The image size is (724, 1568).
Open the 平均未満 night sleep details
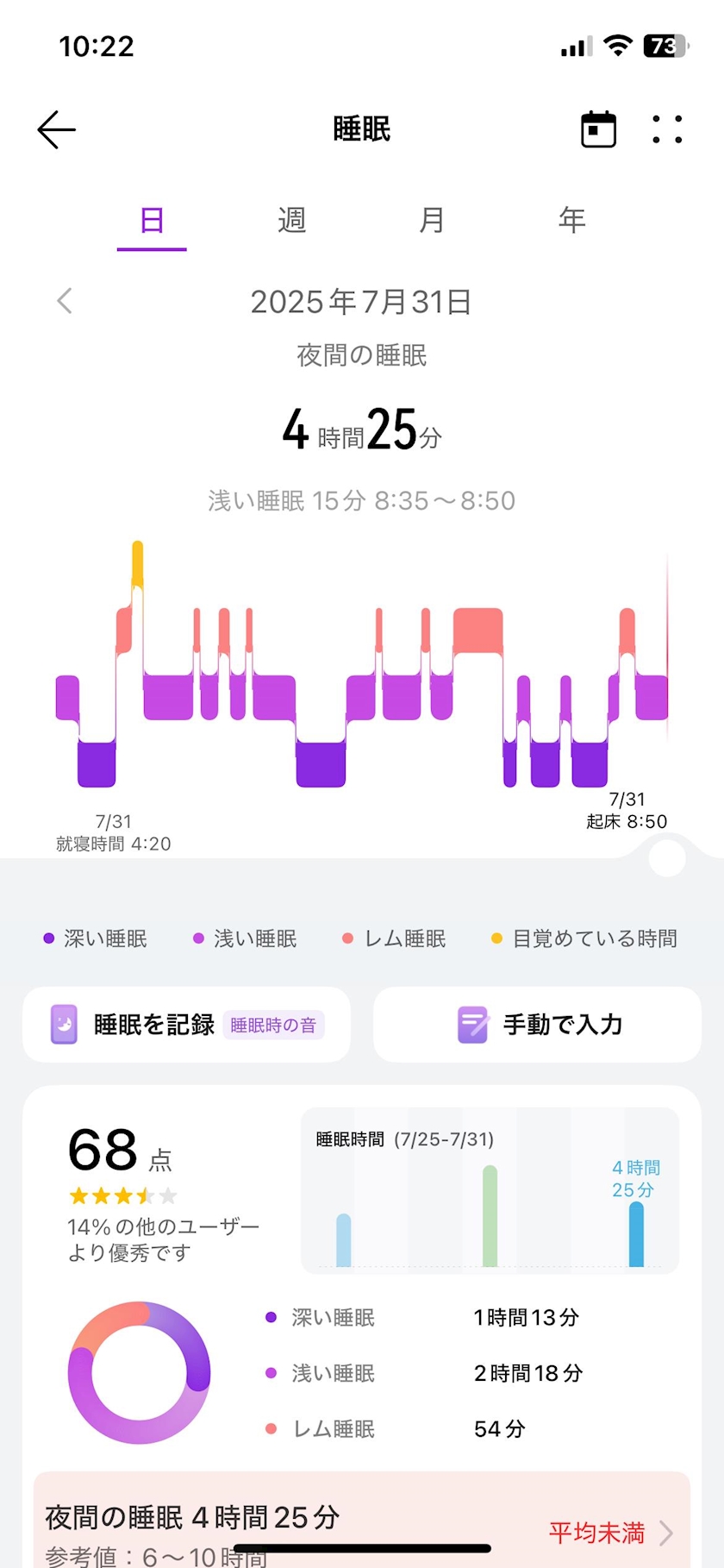coord(611,1532)
